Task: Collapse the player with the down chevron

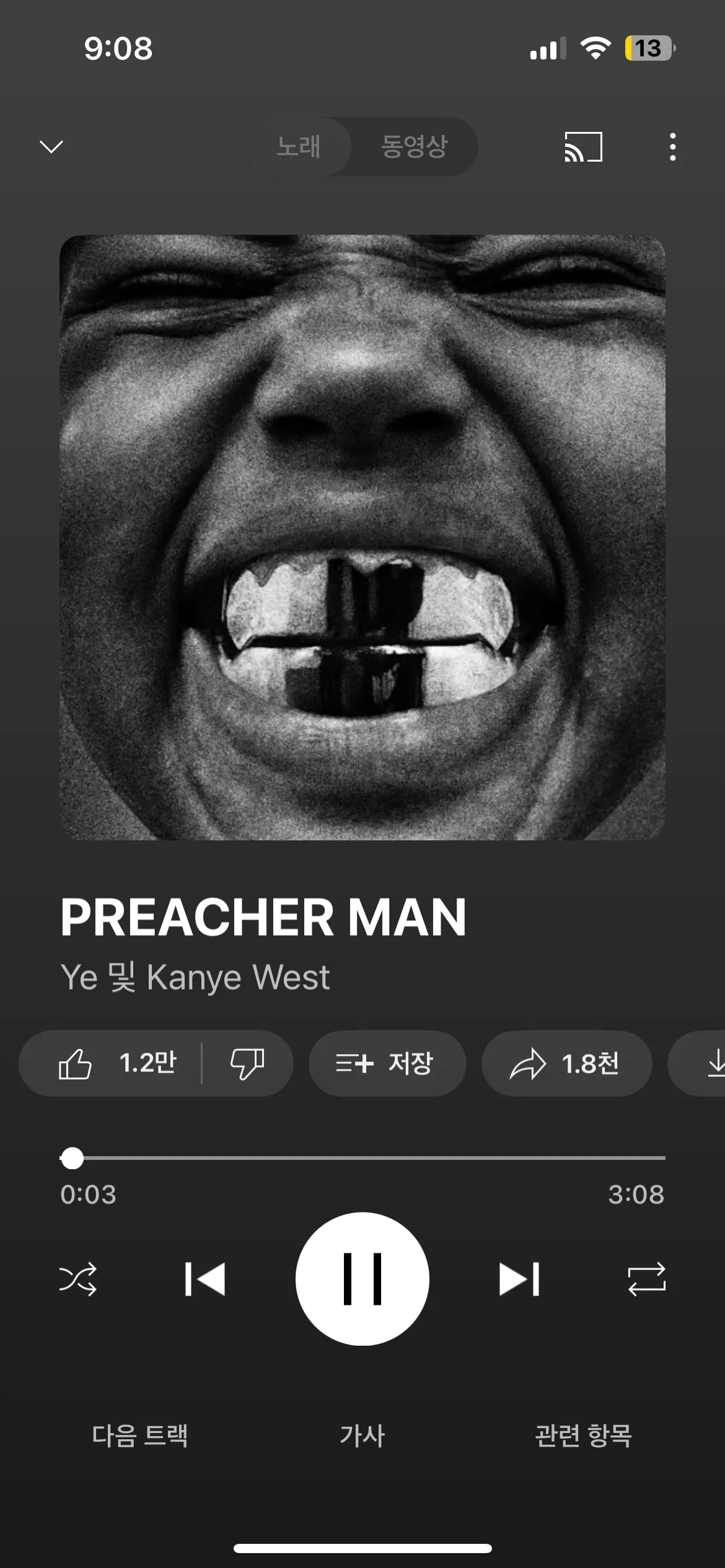Action: (x=51, y=147)
